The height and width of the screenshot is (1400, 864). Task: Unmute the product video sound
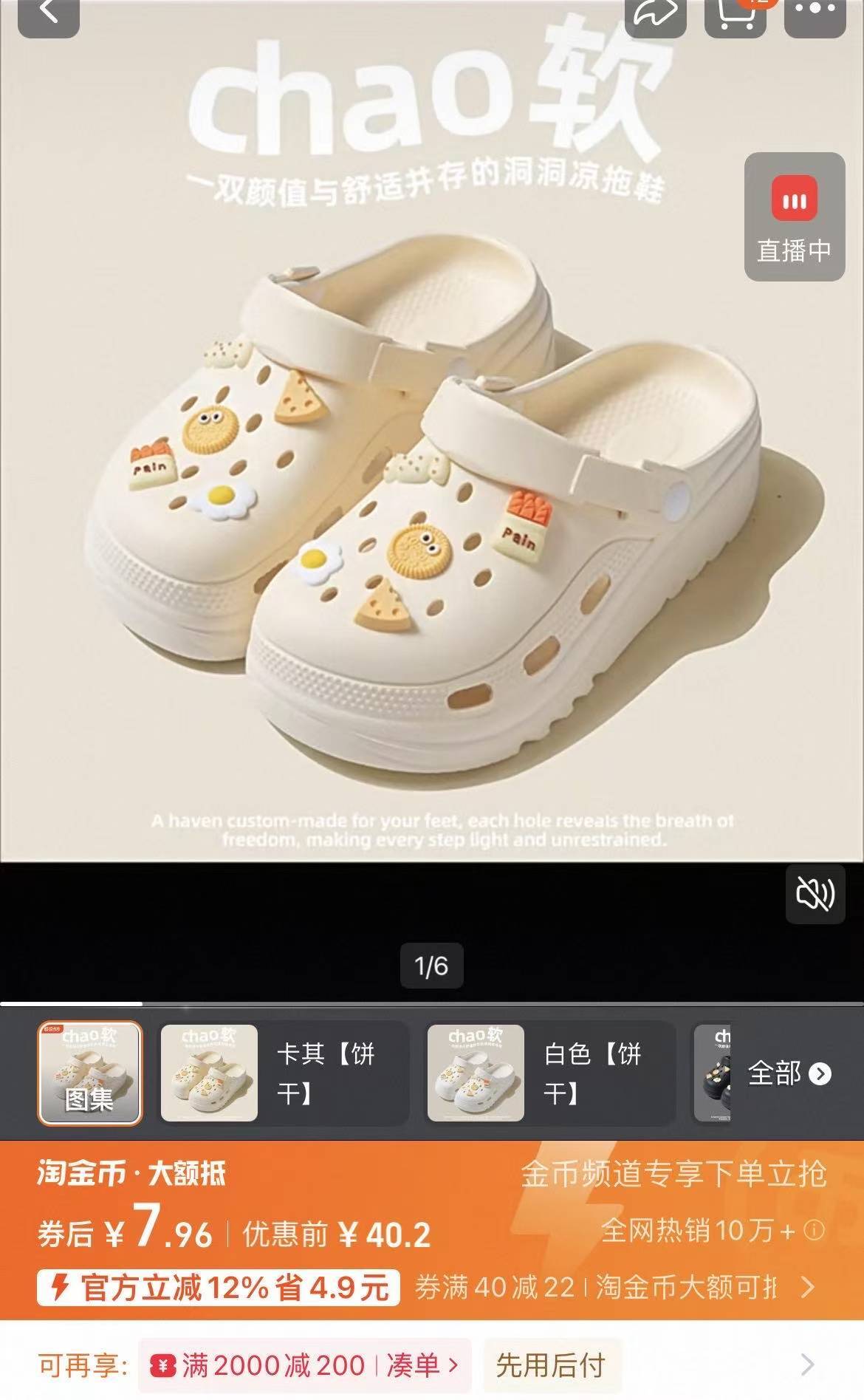point(815,894)
